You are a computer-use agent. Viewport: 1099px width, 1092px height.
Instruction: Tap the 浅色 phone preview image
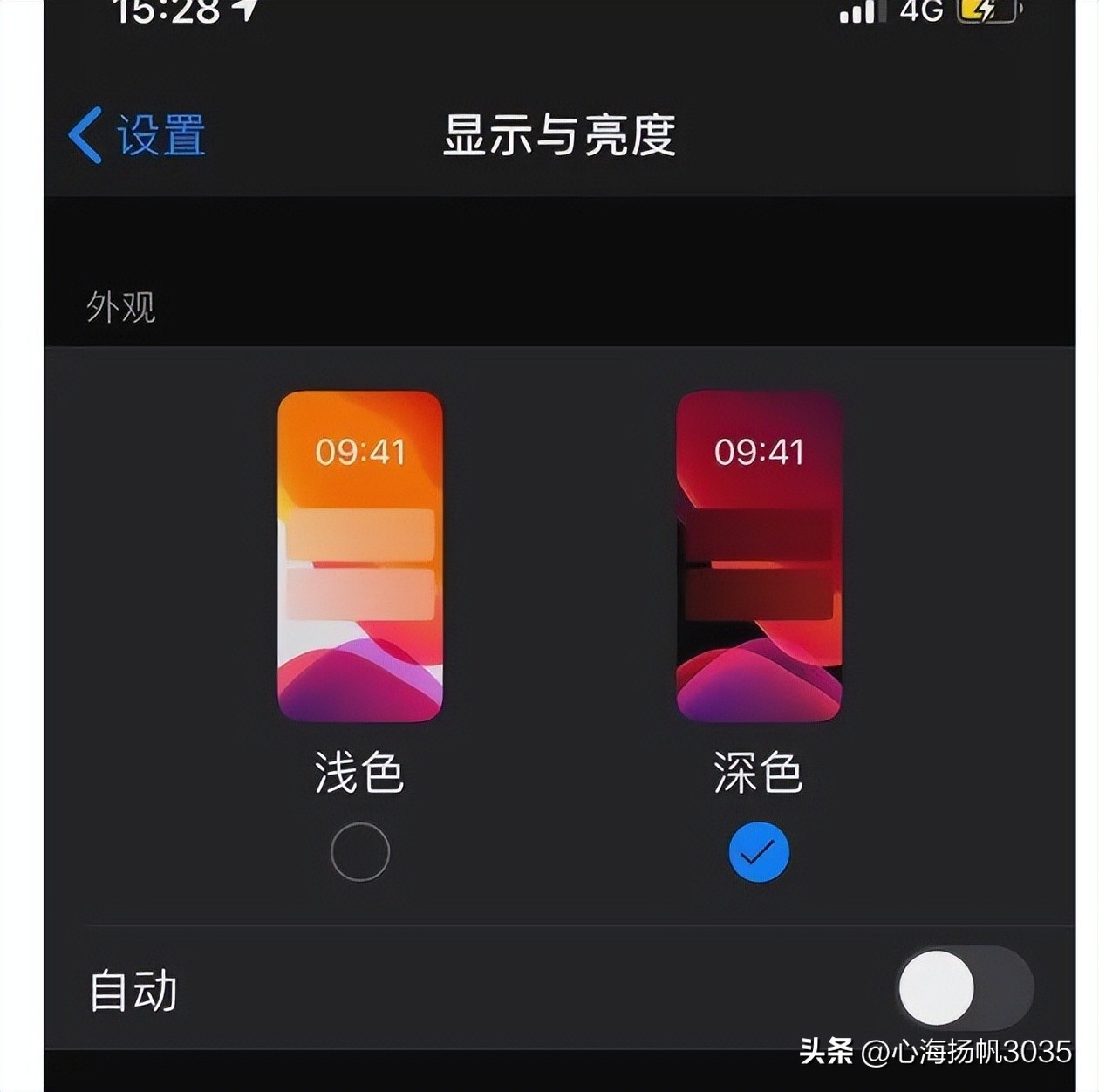pos(359,556)
